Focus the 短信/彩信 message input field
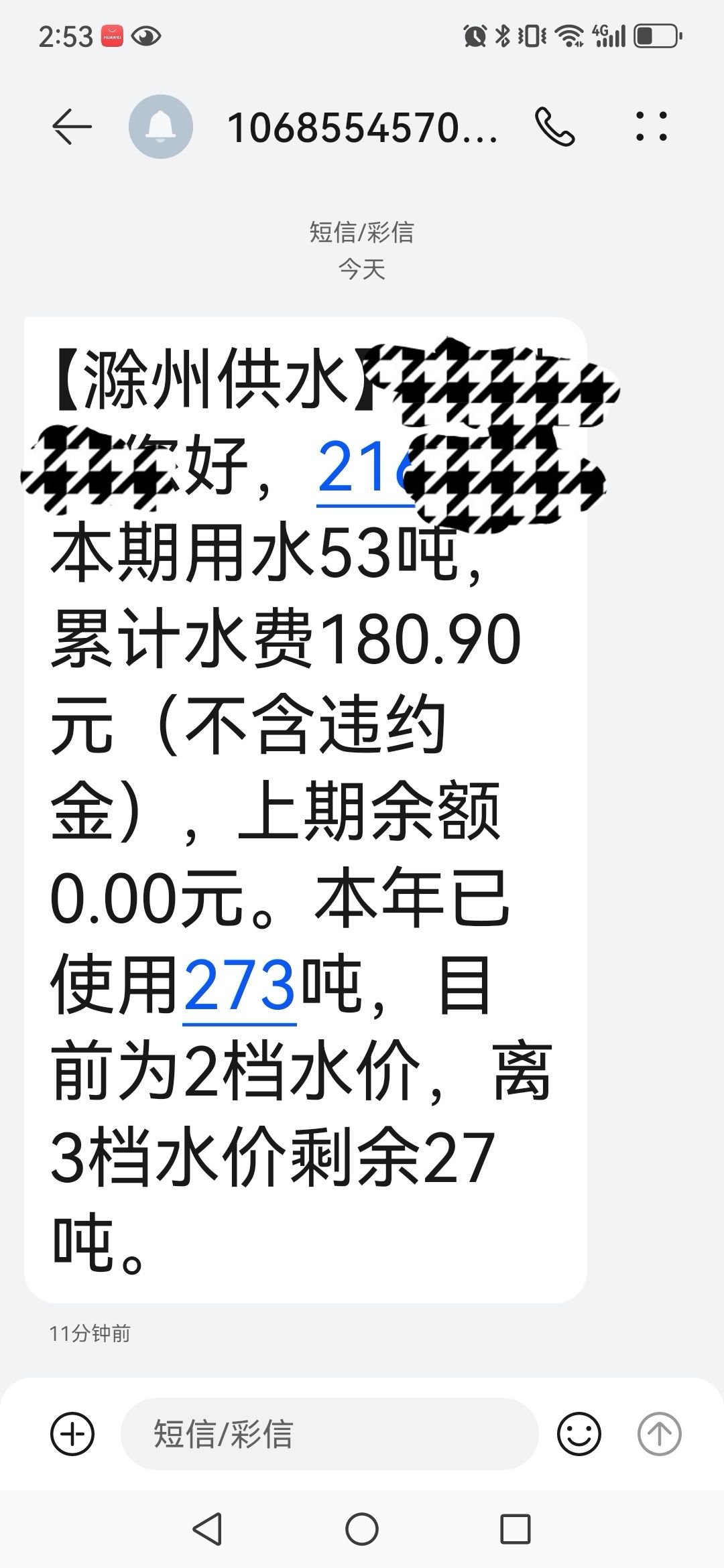 (x=328, y=1434)
